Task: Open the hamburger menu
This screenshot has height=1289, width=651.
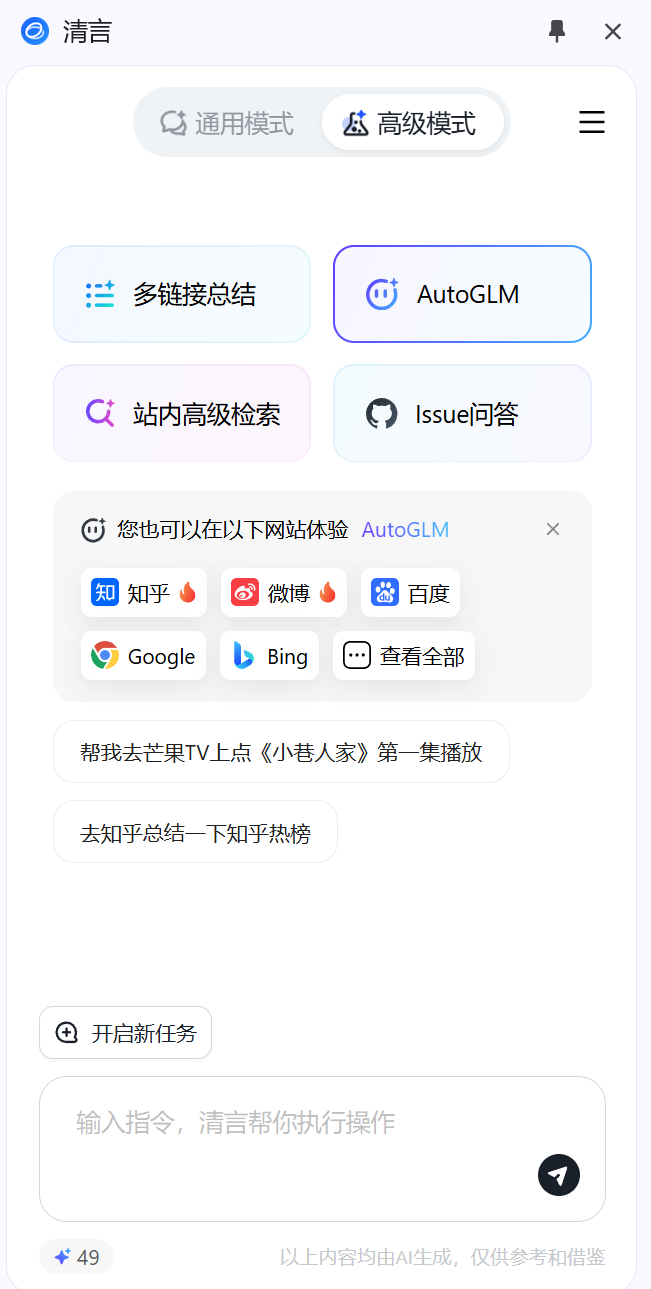Action: [592, 123]
